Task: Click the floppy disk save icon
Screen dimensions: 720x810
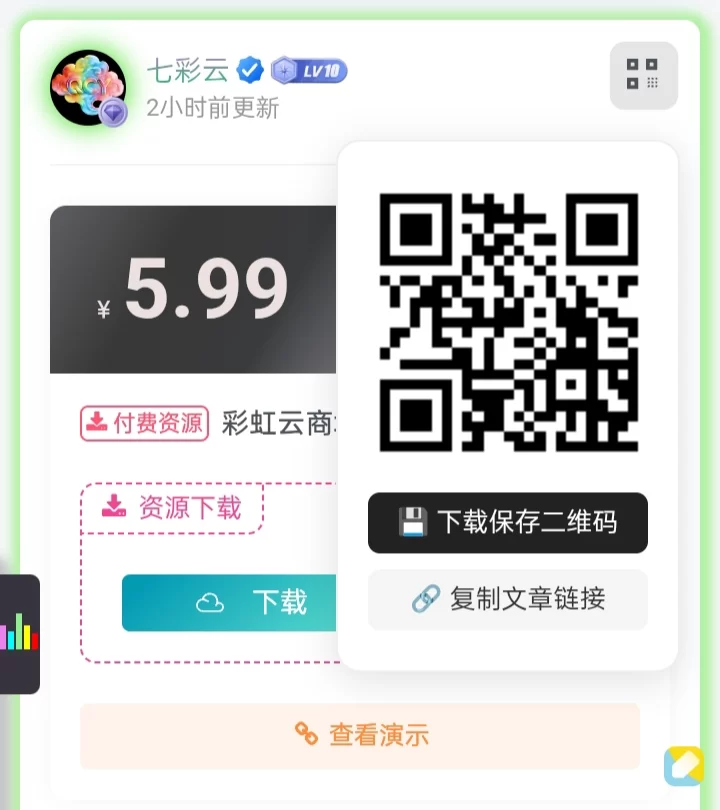Action: [x=413, y=522]
